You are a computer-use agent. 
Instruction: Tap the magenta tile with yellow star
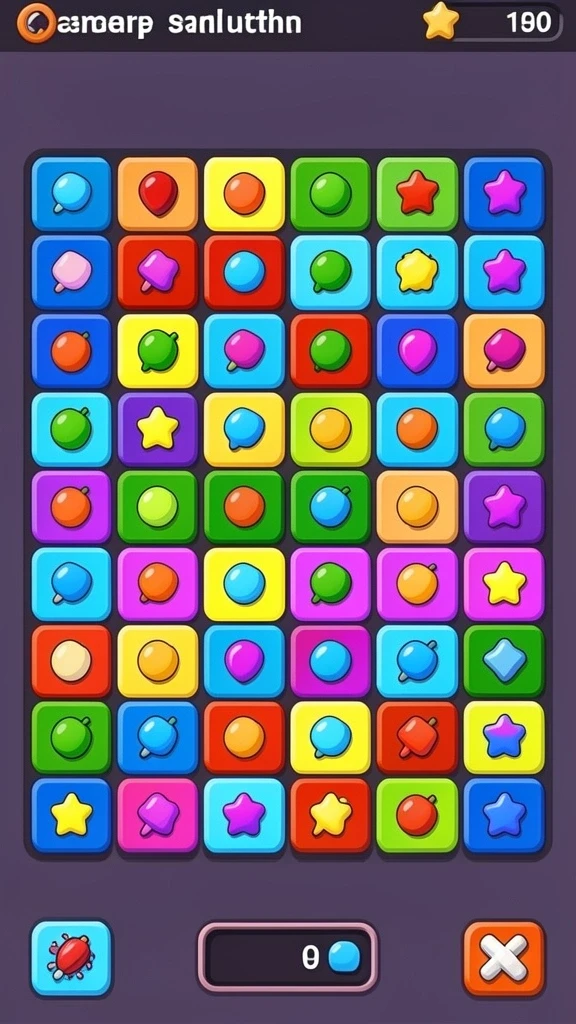pos(504,584)
